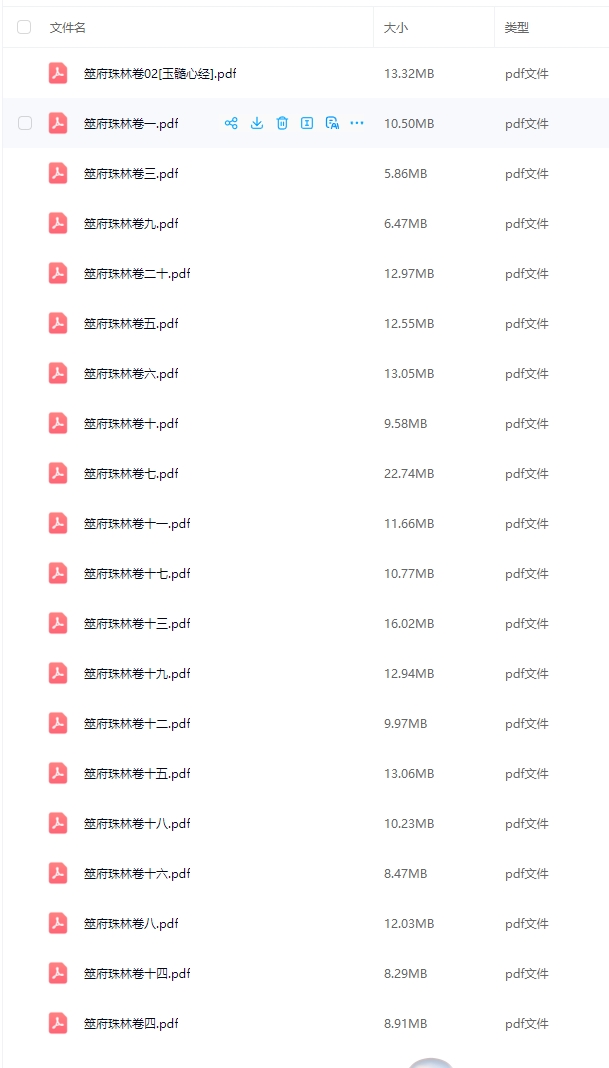The image size is (609, 1068).
Task: Rename 签府珠林卷一.pdf
Action: pos(307,123)
